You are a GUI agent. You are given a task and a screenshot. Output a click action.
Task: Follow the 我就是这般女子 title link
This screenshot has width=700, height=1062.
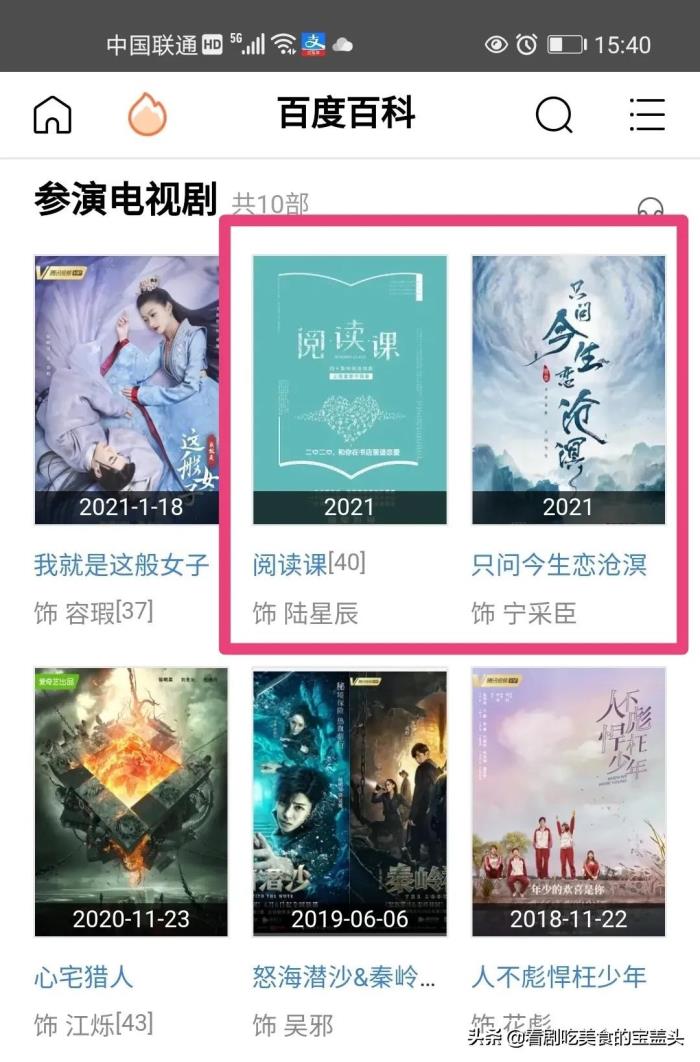point(122,565)
